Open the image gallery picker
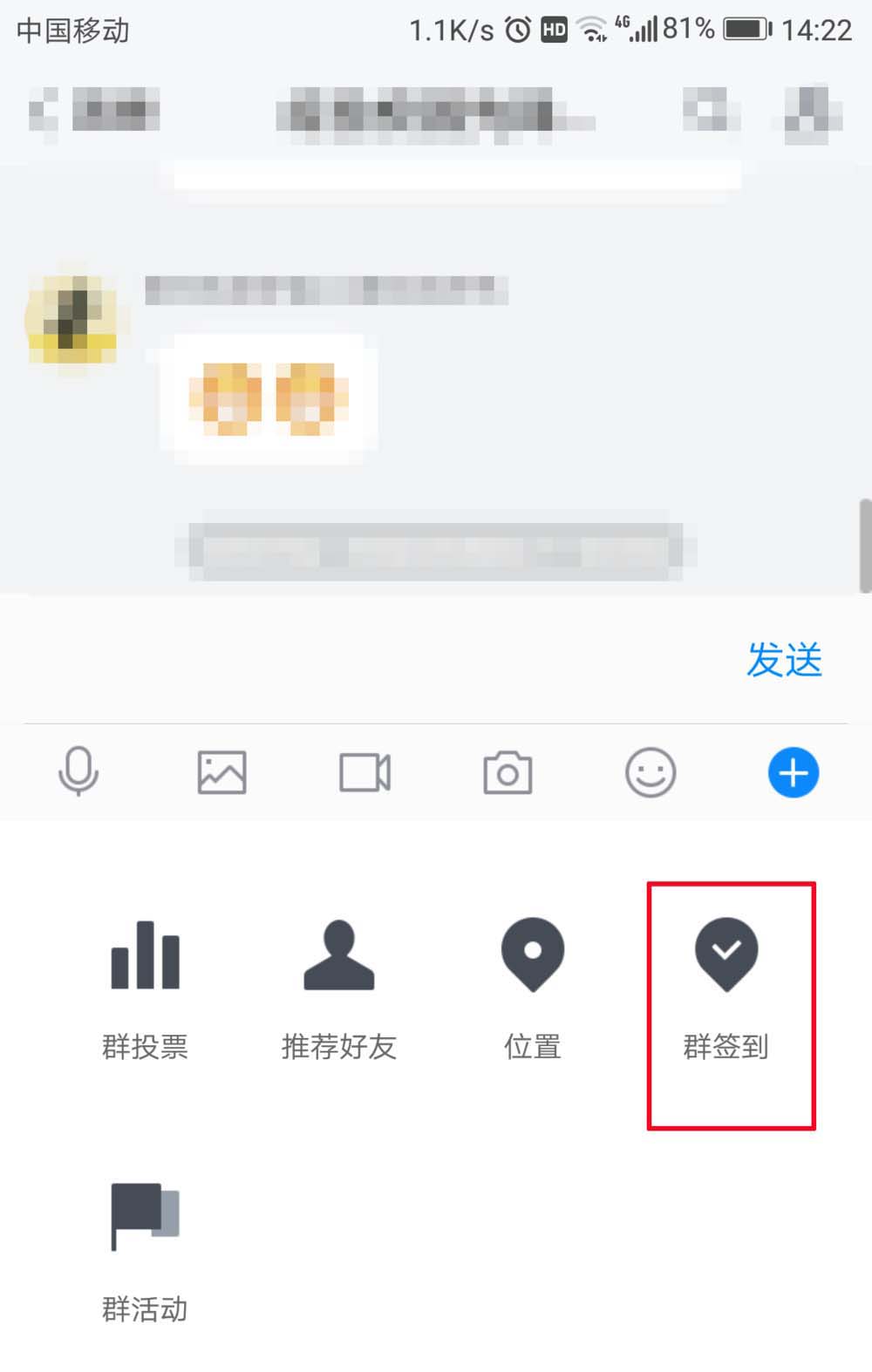Screen dimensions: 872x1372 click(221, 772)
